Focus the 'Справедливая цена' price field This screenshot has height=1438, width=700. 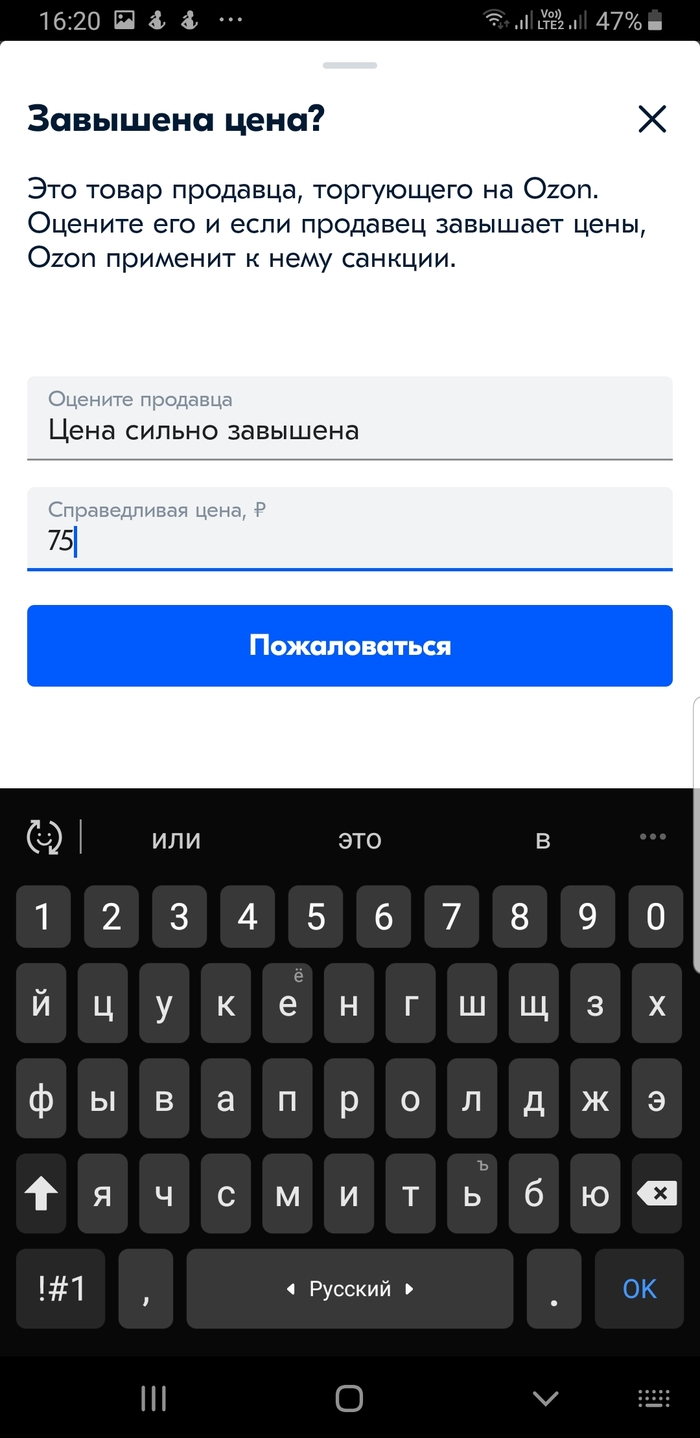tap(349, 528)
